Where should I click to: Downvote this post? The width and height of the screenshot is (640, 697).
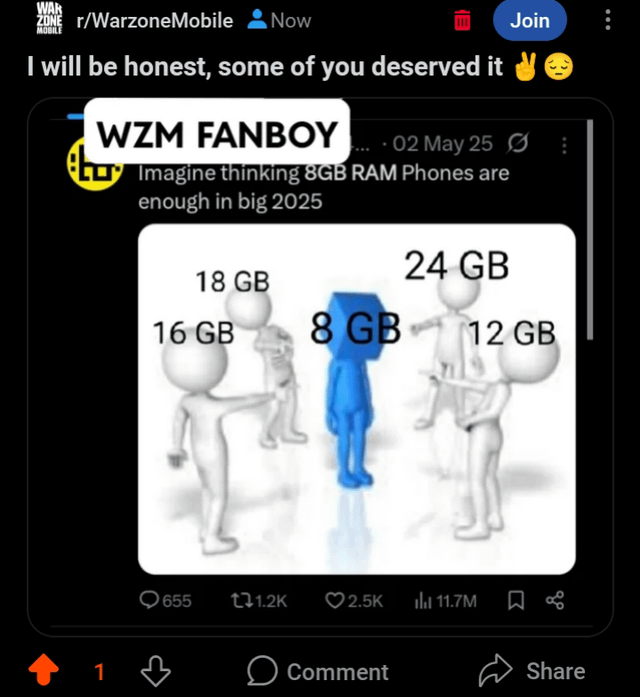click(x=155, y=670)
